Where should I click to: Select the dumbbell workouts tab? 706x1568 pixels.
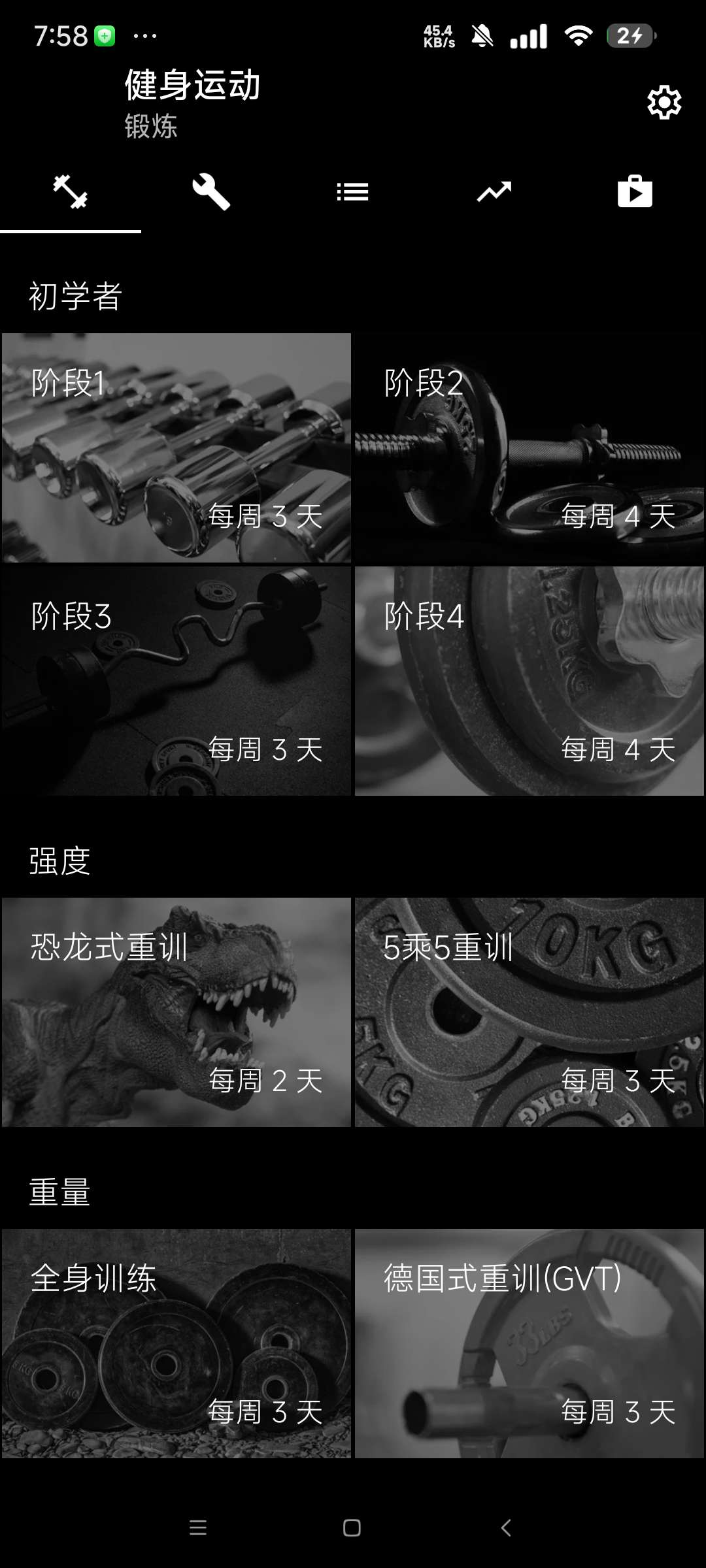[71, 192]
